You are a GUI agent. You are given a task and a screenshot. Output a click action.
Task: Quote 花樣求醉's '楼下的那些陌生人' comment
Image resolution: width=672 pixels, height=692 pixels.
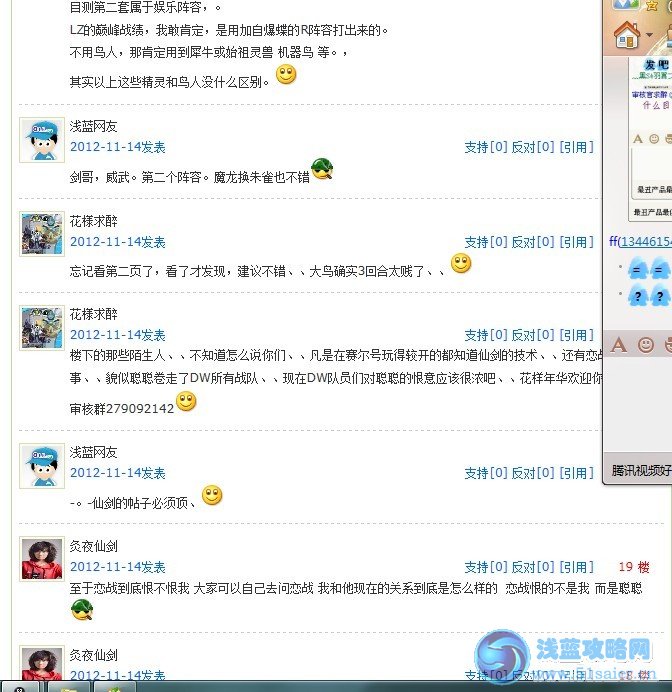(576, 335)
